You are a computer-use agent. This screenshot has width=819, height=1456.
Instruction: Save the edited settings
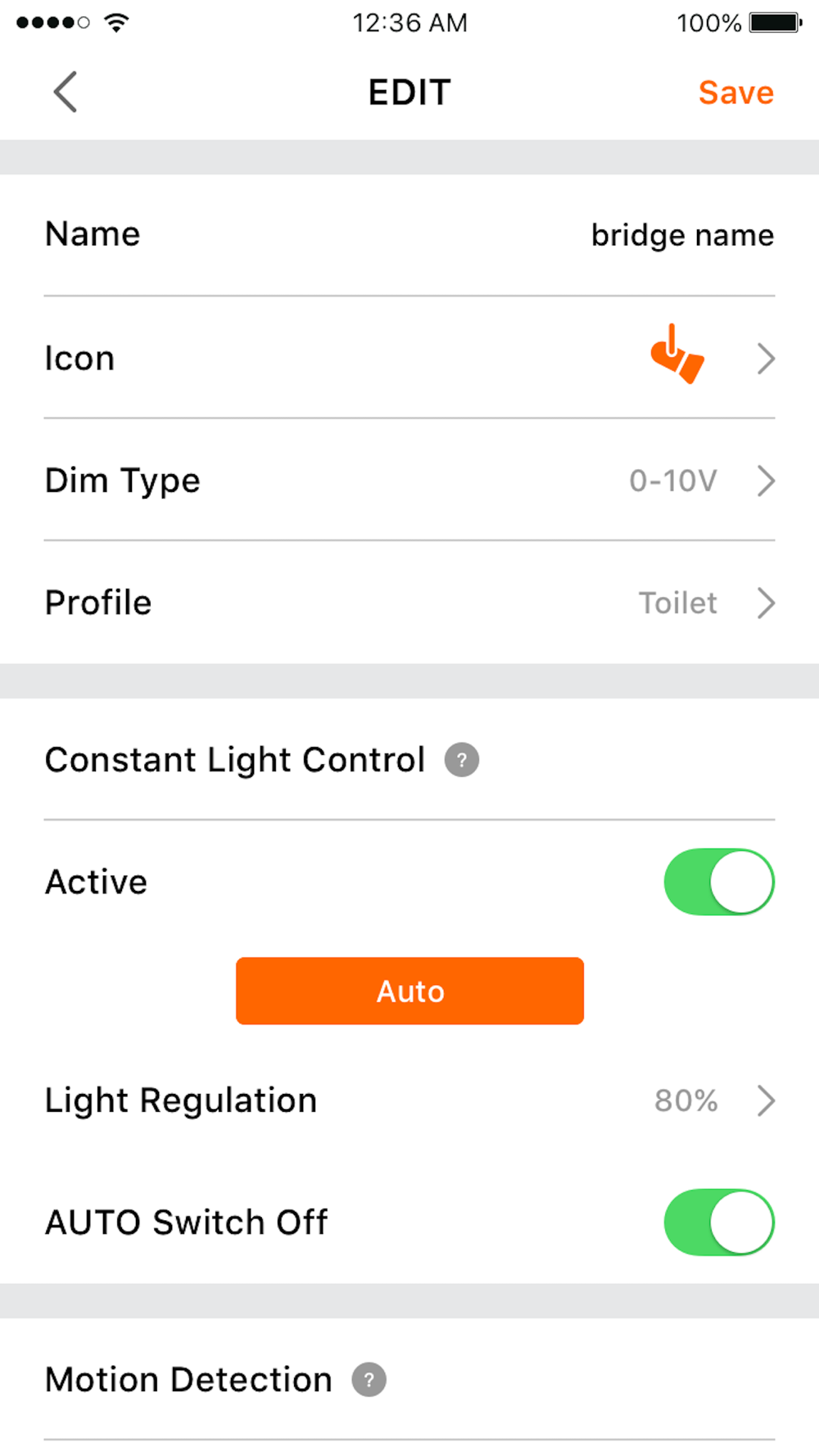[x=735, y=93]
